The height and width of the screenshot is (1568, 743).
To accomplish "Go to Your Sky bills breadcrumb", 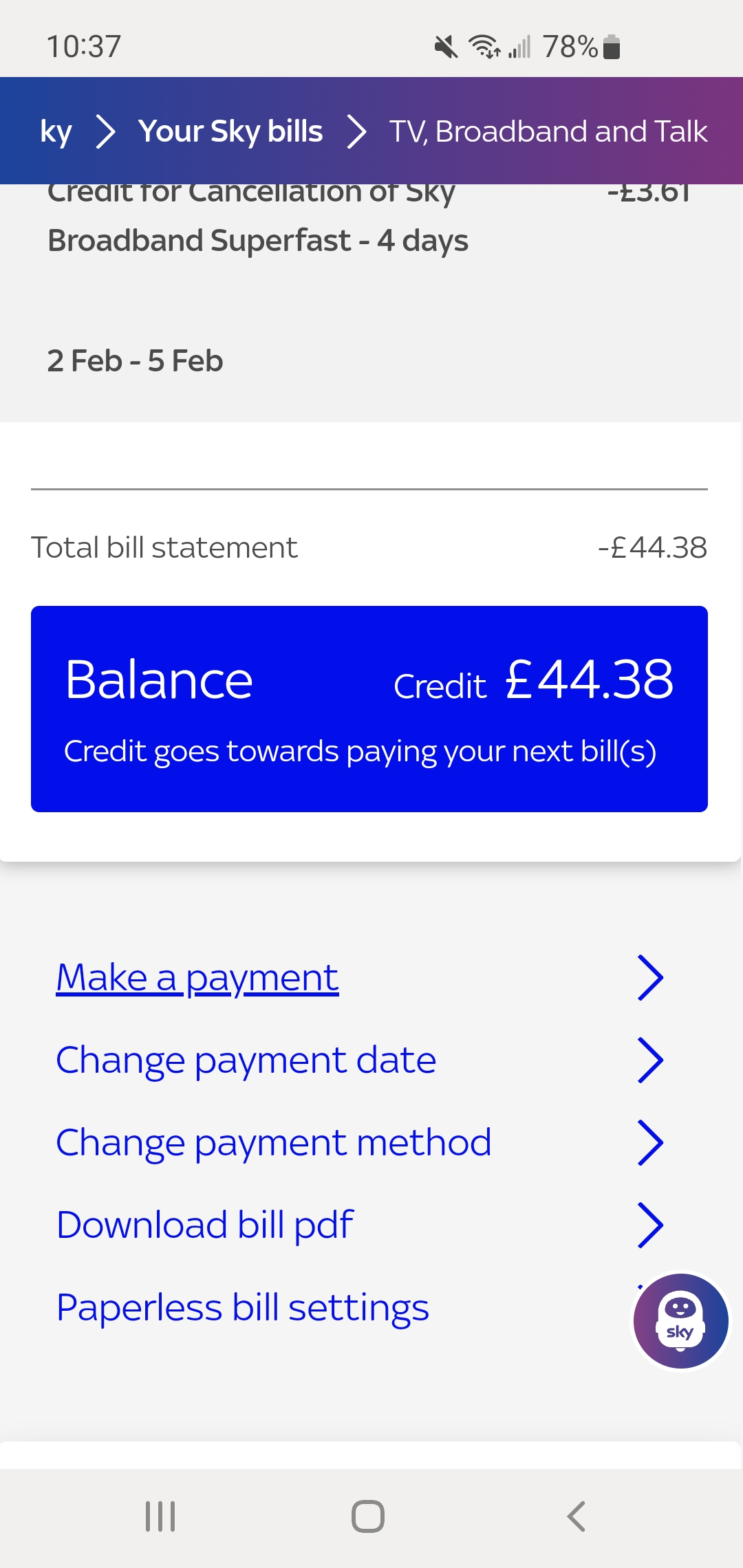I will [230, 131].
